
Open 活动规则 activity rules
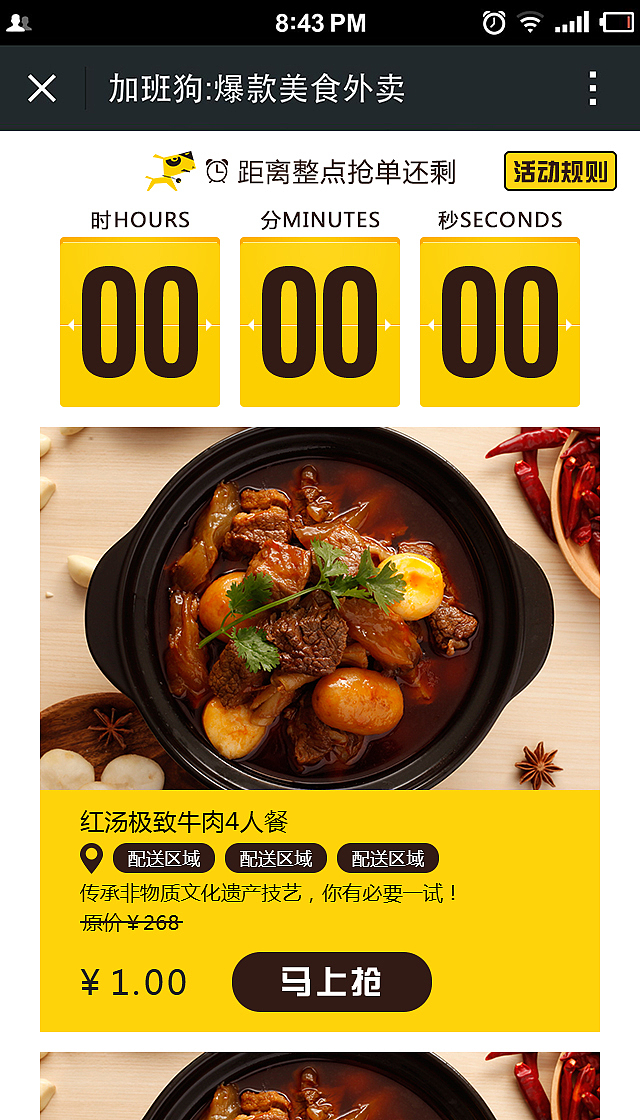point(560,171)
